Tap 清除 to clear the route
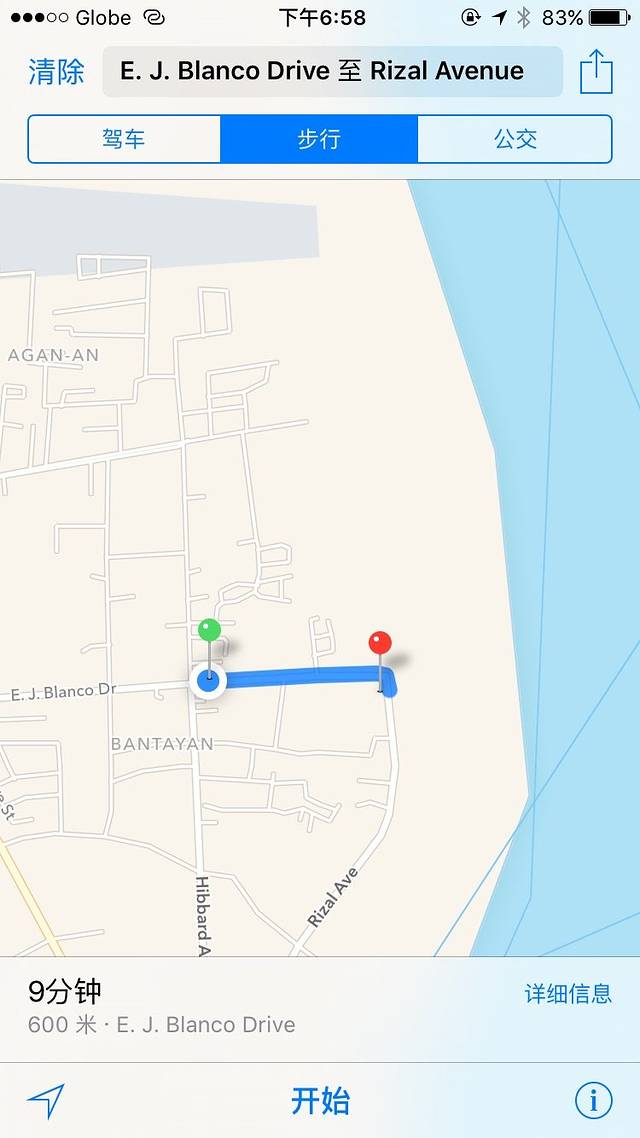This screenshot has width=640, height=1138. (x=56, y=71)
